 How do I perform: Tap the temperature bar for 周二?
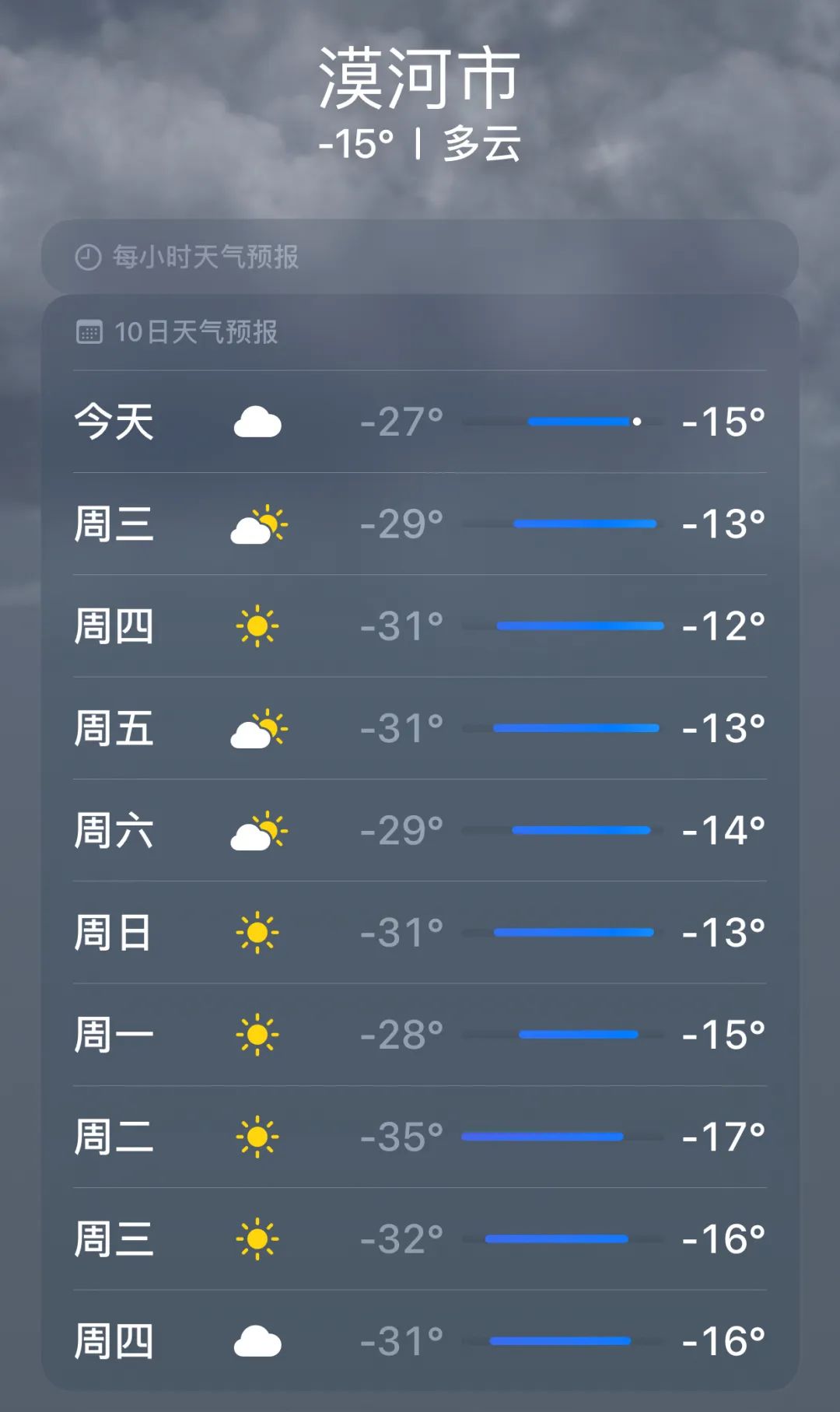pyautogui.click(x=544, y=1136)
